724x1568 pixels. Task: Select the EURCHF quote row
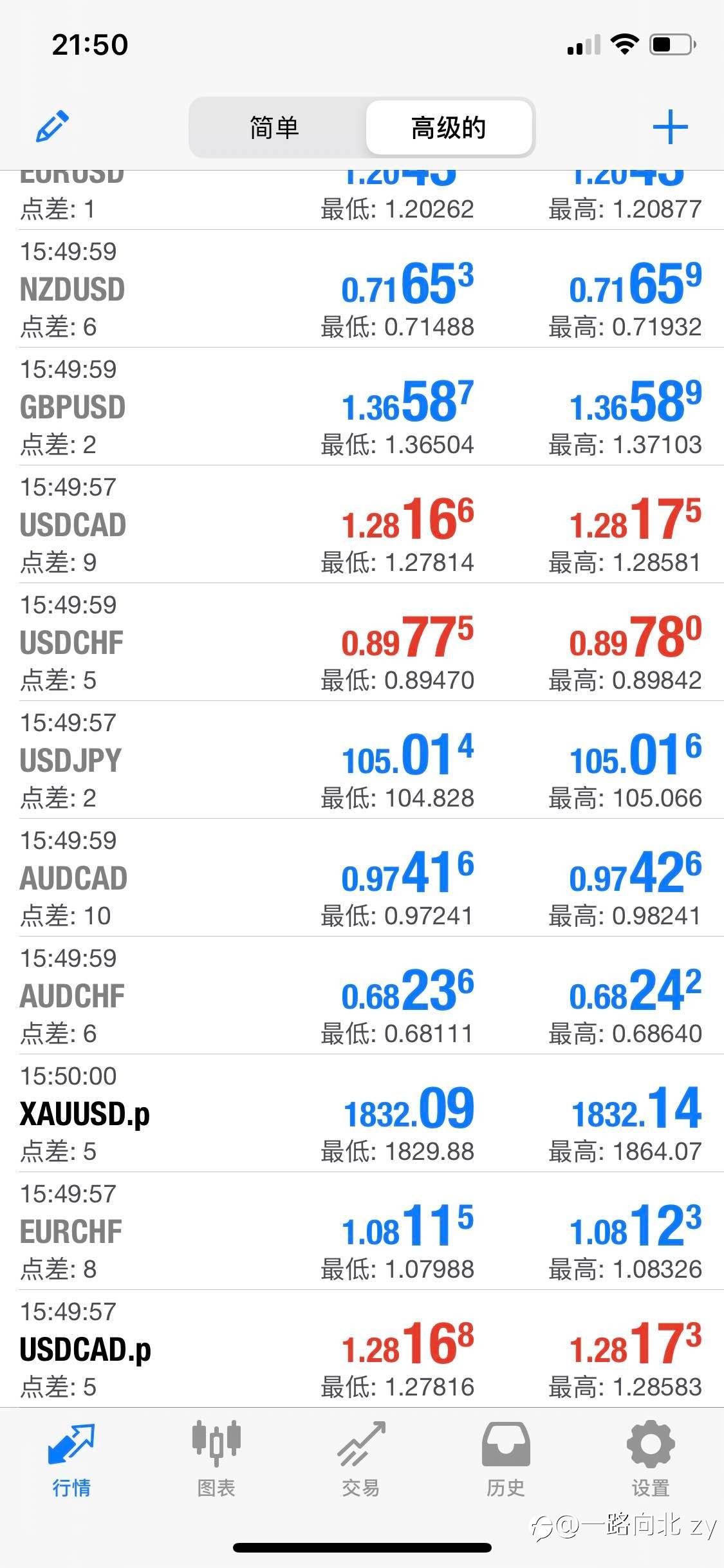tap(362, 1231)
